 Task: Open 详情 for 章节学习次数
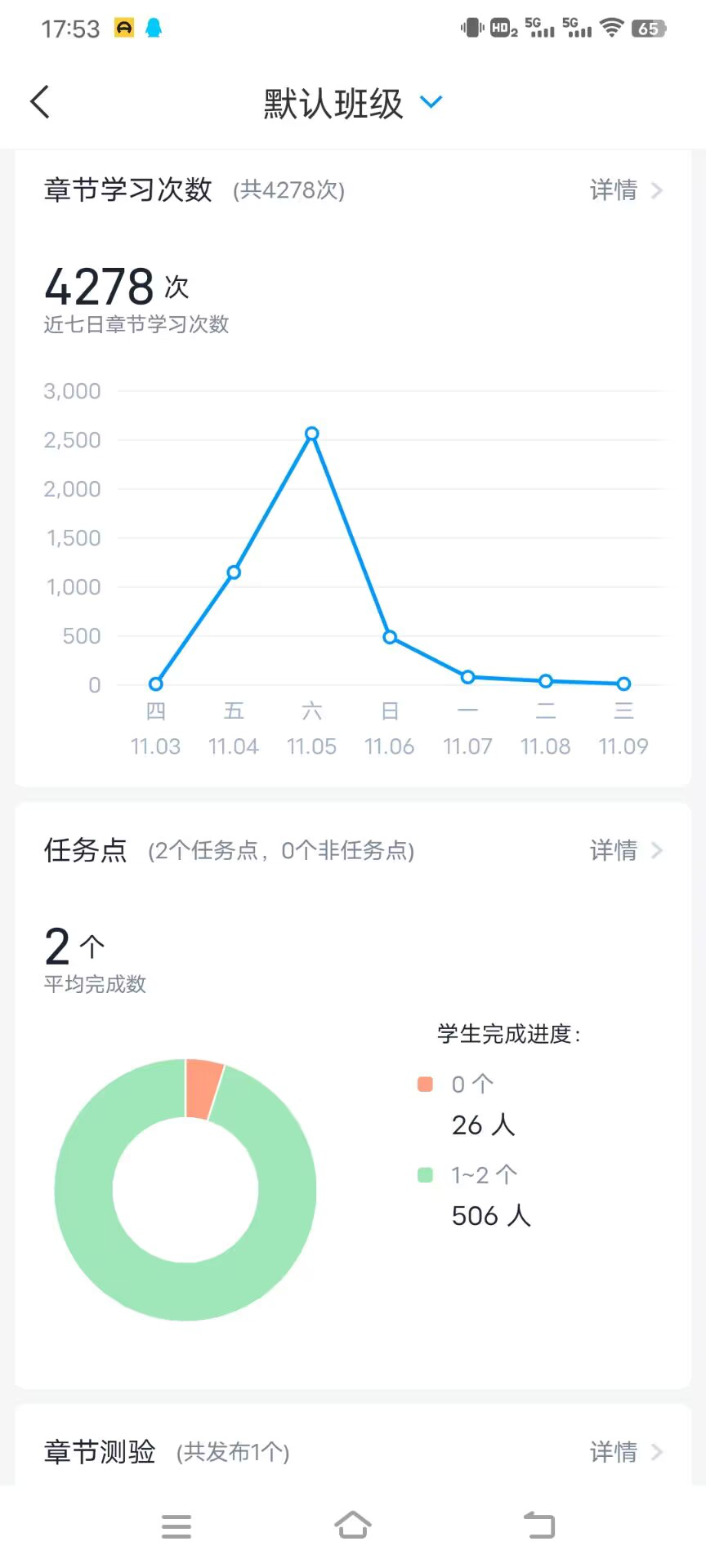click(625, 190)
